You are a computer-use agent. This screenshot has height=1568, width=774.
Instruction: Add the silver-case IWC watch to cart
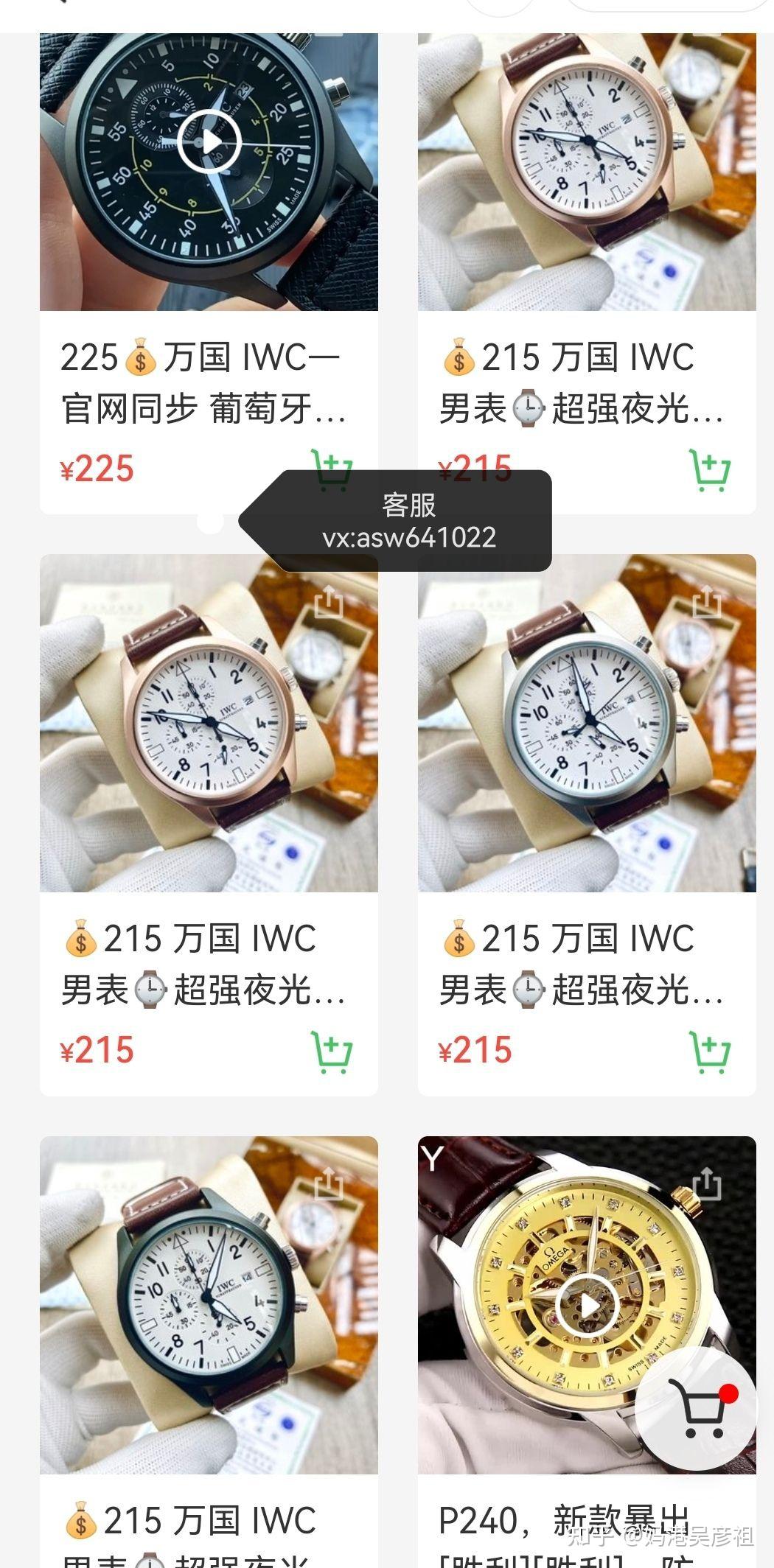click(x=710, y=1051)
